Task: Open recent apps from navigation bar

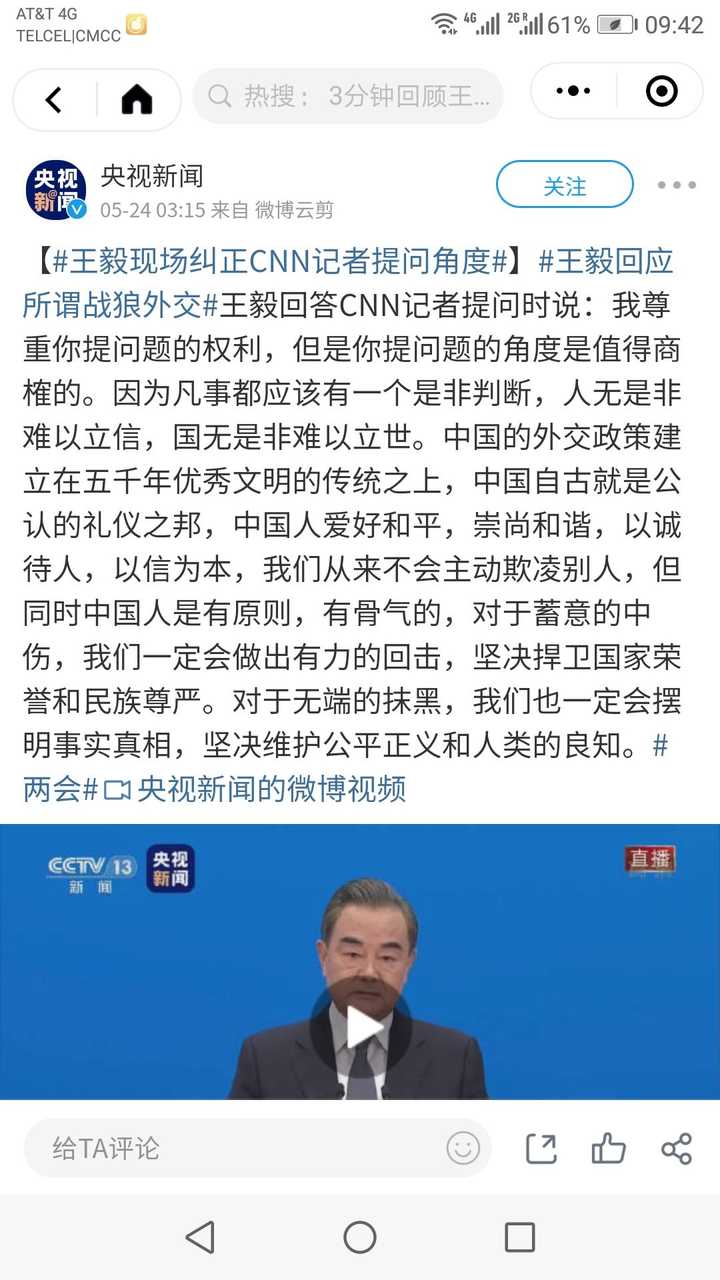Action: [520, 1237]
